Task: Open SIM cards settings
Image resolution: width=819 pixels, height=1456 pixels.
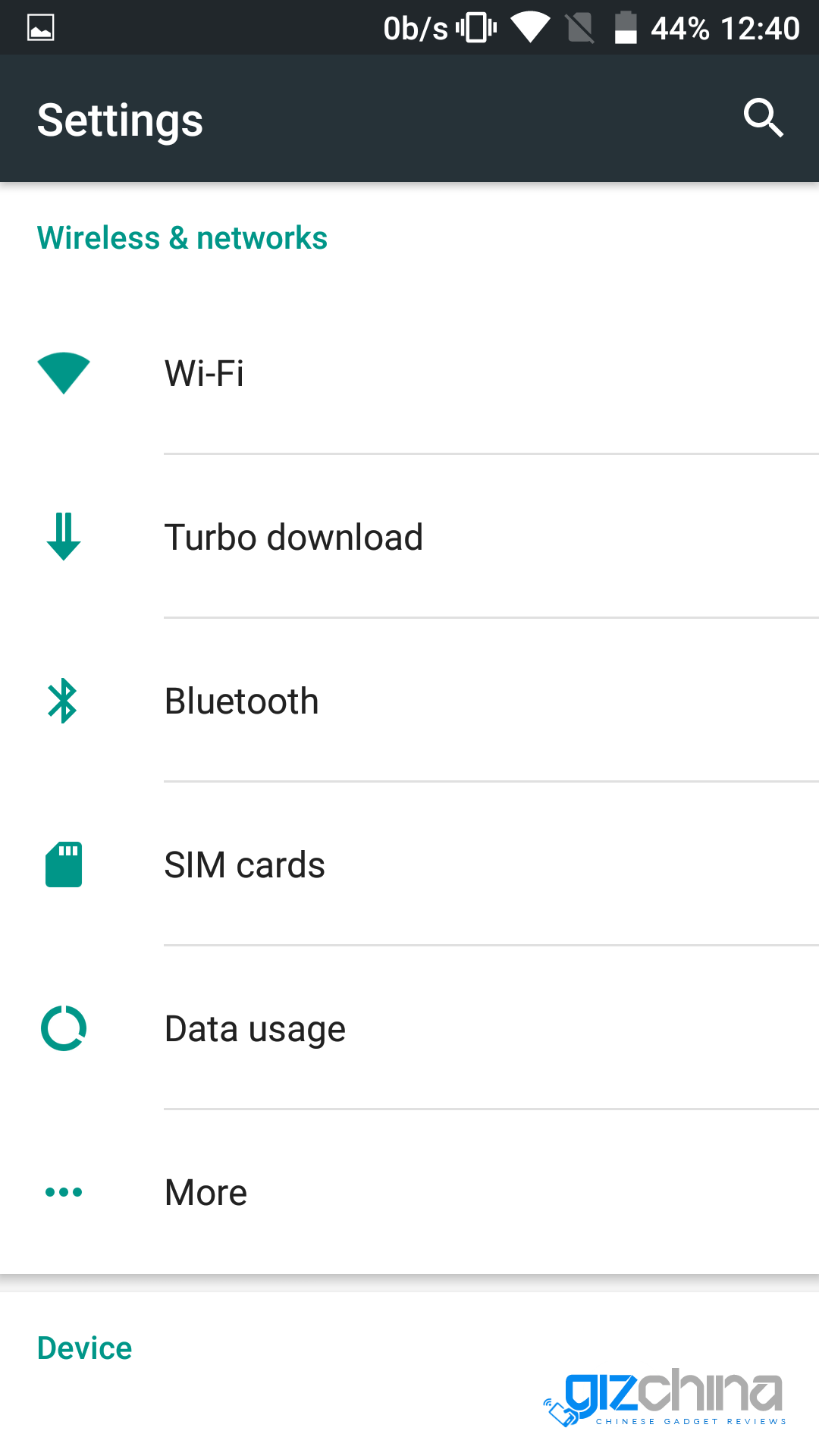Action: [409, 864]
